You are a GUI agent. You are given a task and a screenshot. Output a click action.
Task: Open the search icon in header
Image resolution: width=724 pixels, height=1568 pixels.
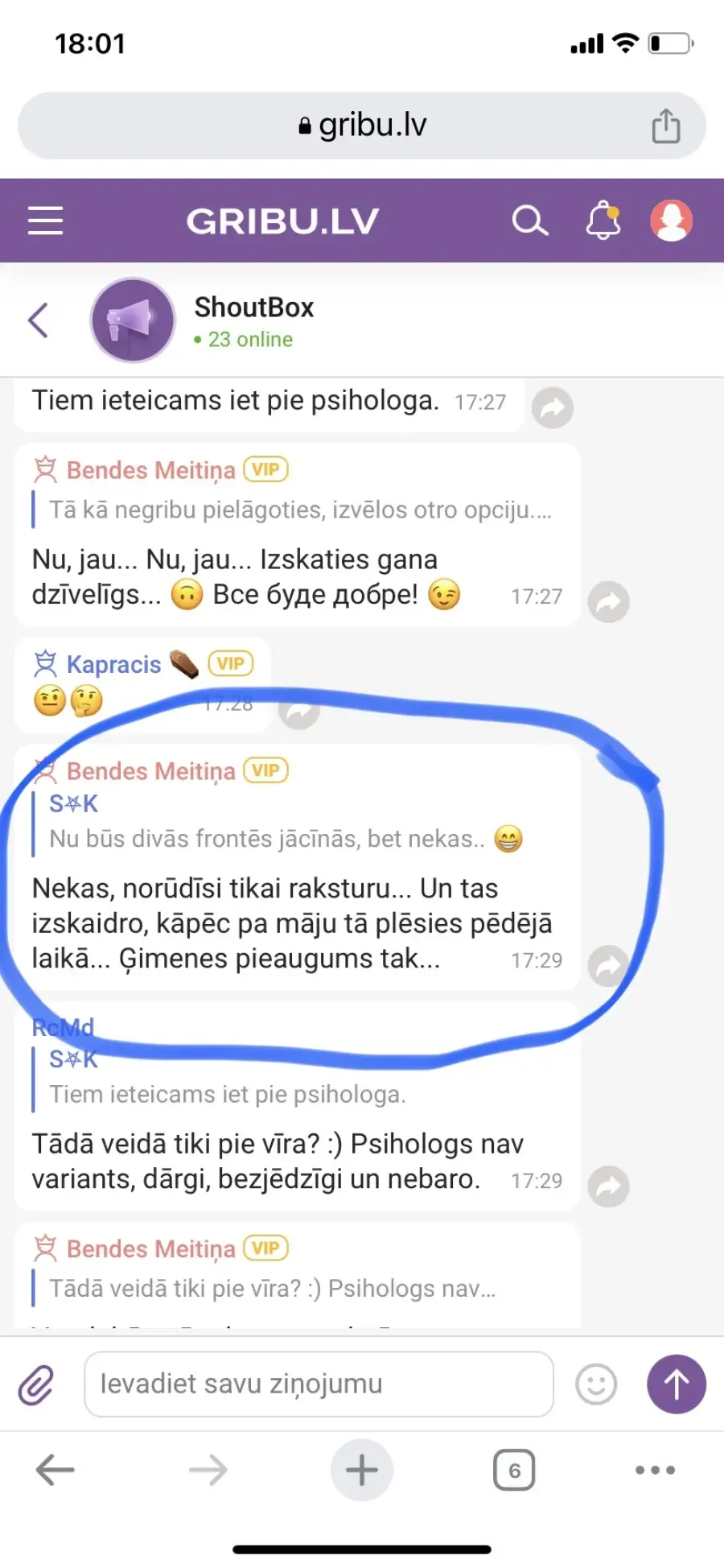(x=530, y=221)
